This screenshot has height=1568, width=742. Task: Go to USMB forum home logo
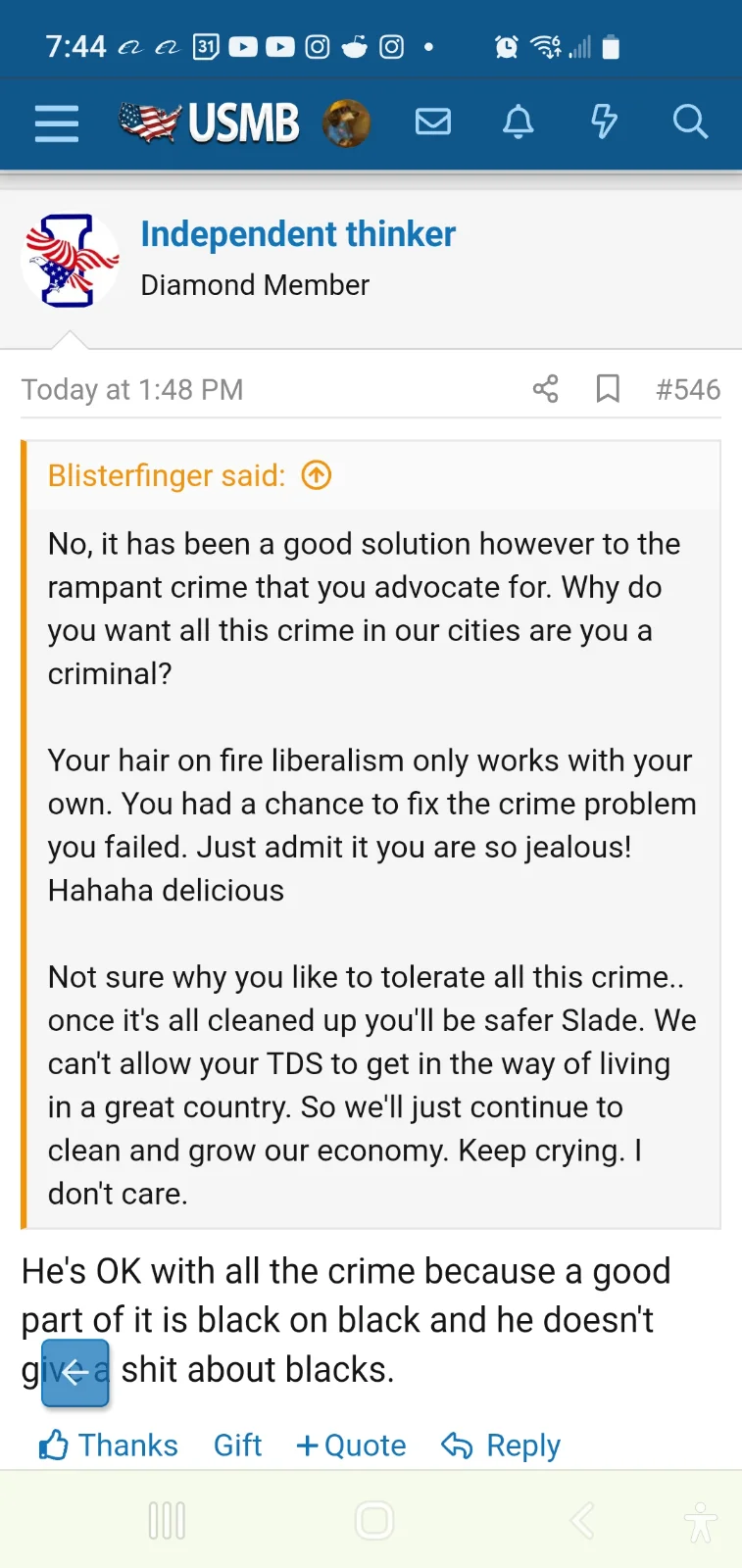[210, 123]
